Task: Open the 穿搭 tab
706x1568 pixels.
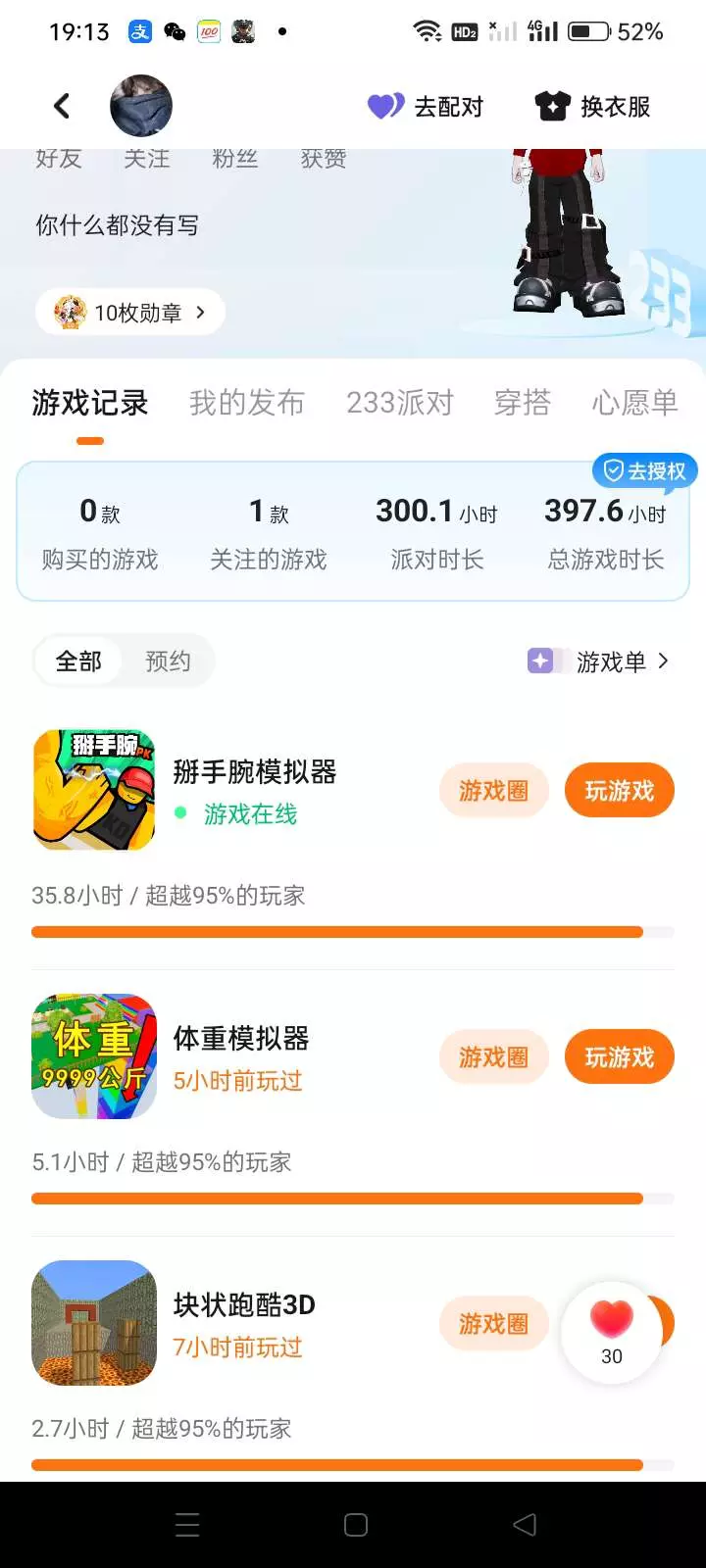Action: [x=522, y=403]
